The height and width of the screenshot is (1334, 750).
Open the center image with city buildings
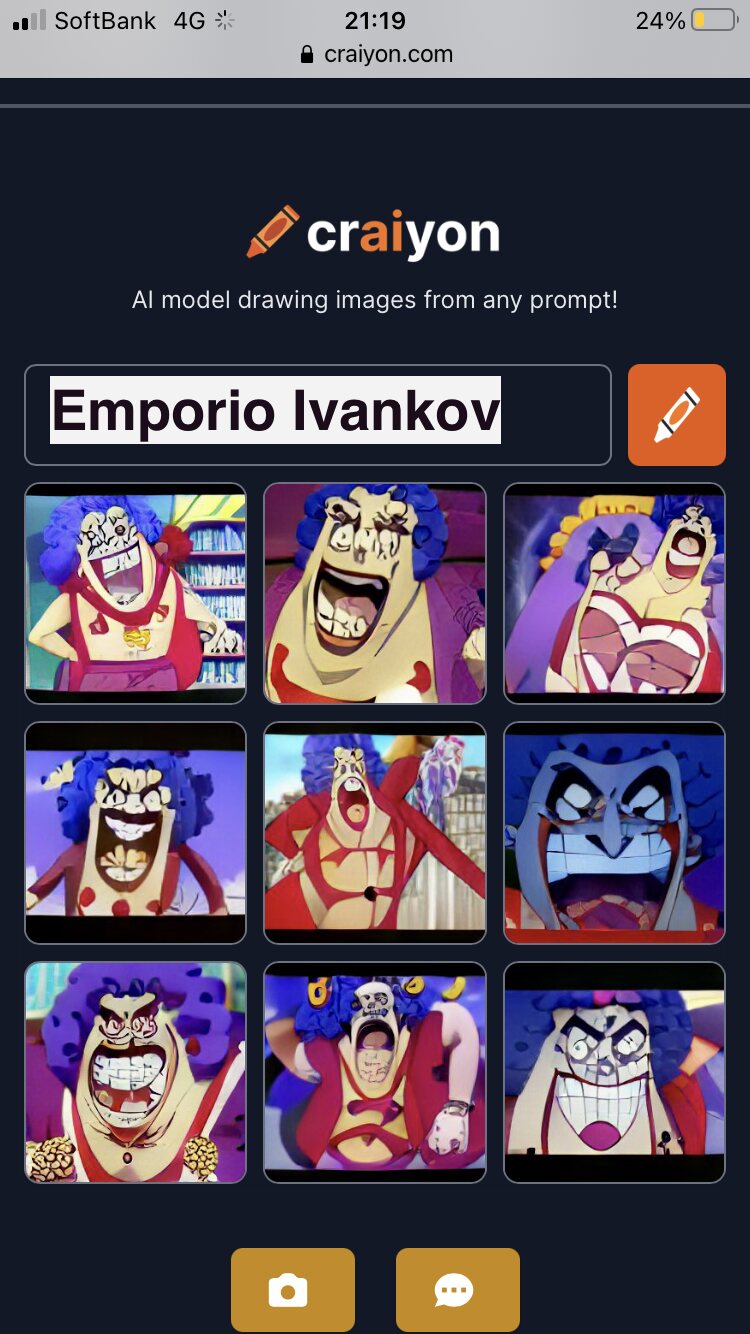click(x=375, y=833)
